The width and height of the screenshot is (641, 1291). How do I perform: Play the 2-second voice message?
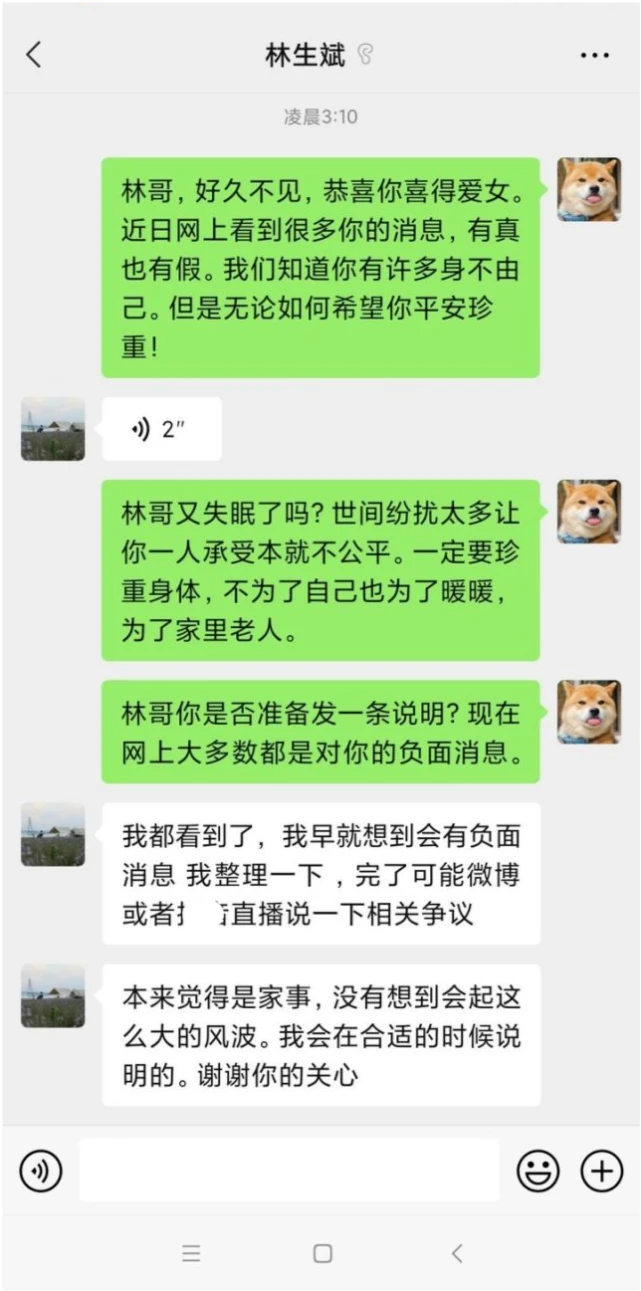pos(162,429)
